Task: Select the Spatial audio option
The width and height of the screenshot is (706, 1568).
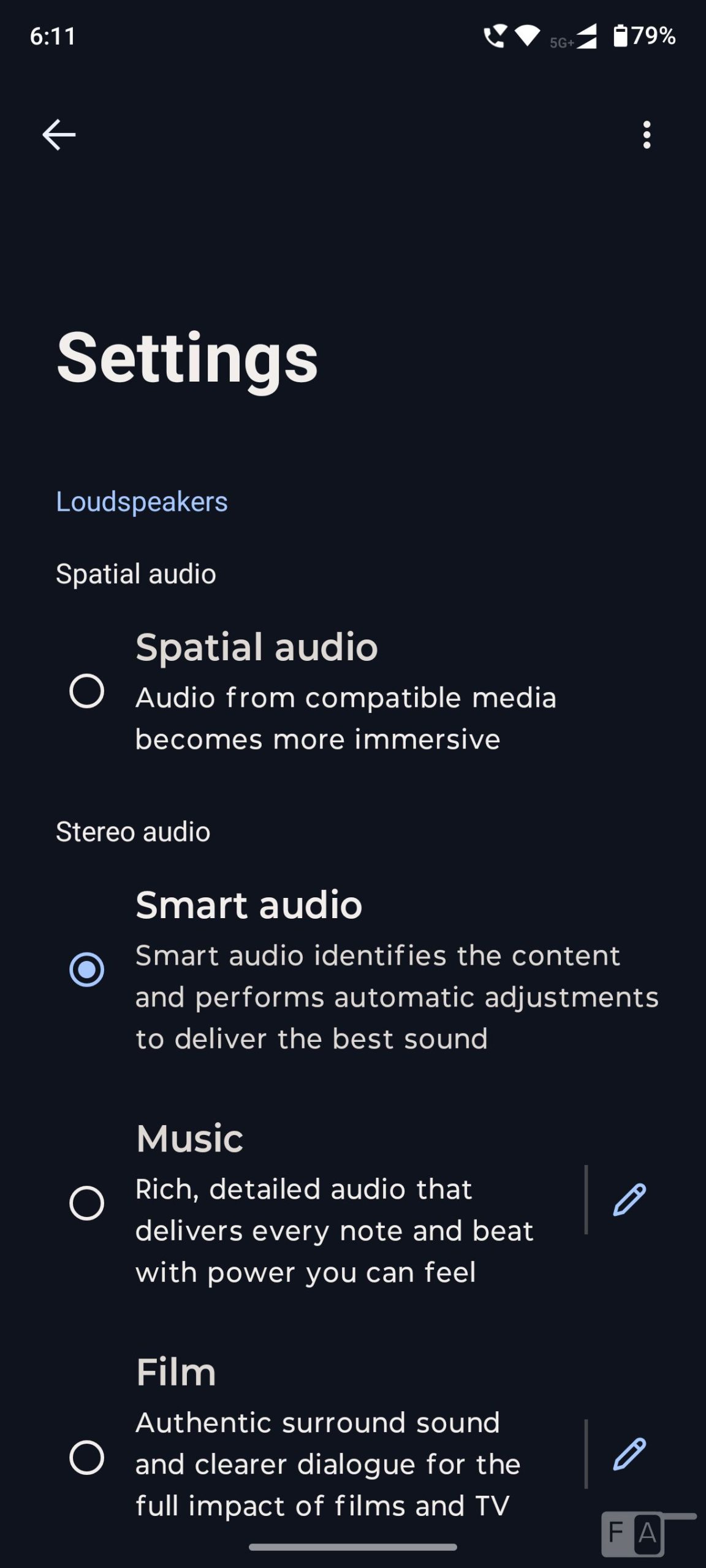Action: [86, 691]
